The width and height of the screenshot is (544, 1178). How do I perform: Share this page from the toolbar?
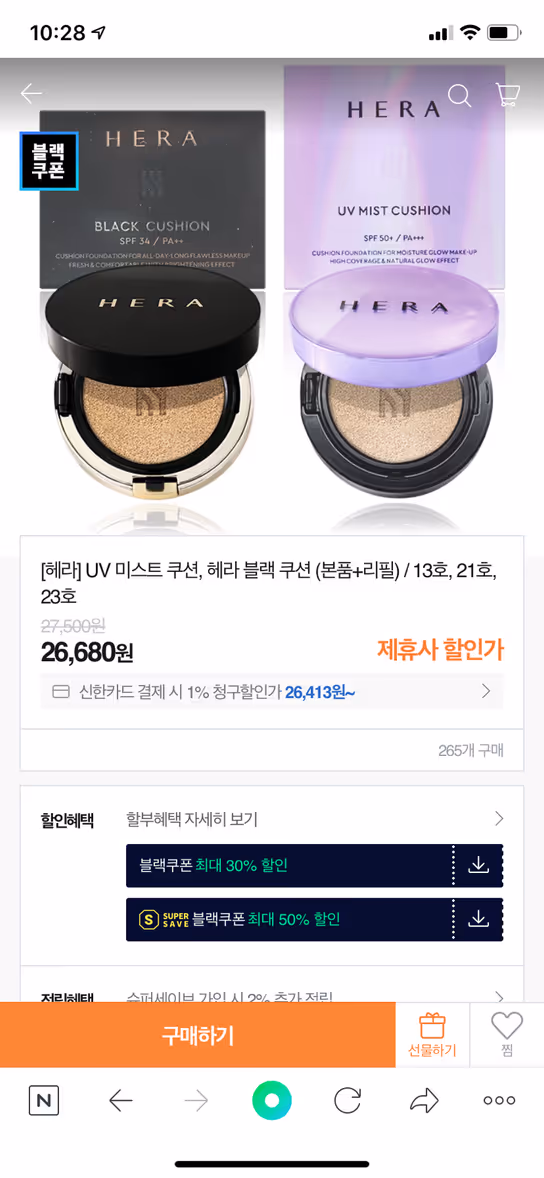pos(424,1101)
